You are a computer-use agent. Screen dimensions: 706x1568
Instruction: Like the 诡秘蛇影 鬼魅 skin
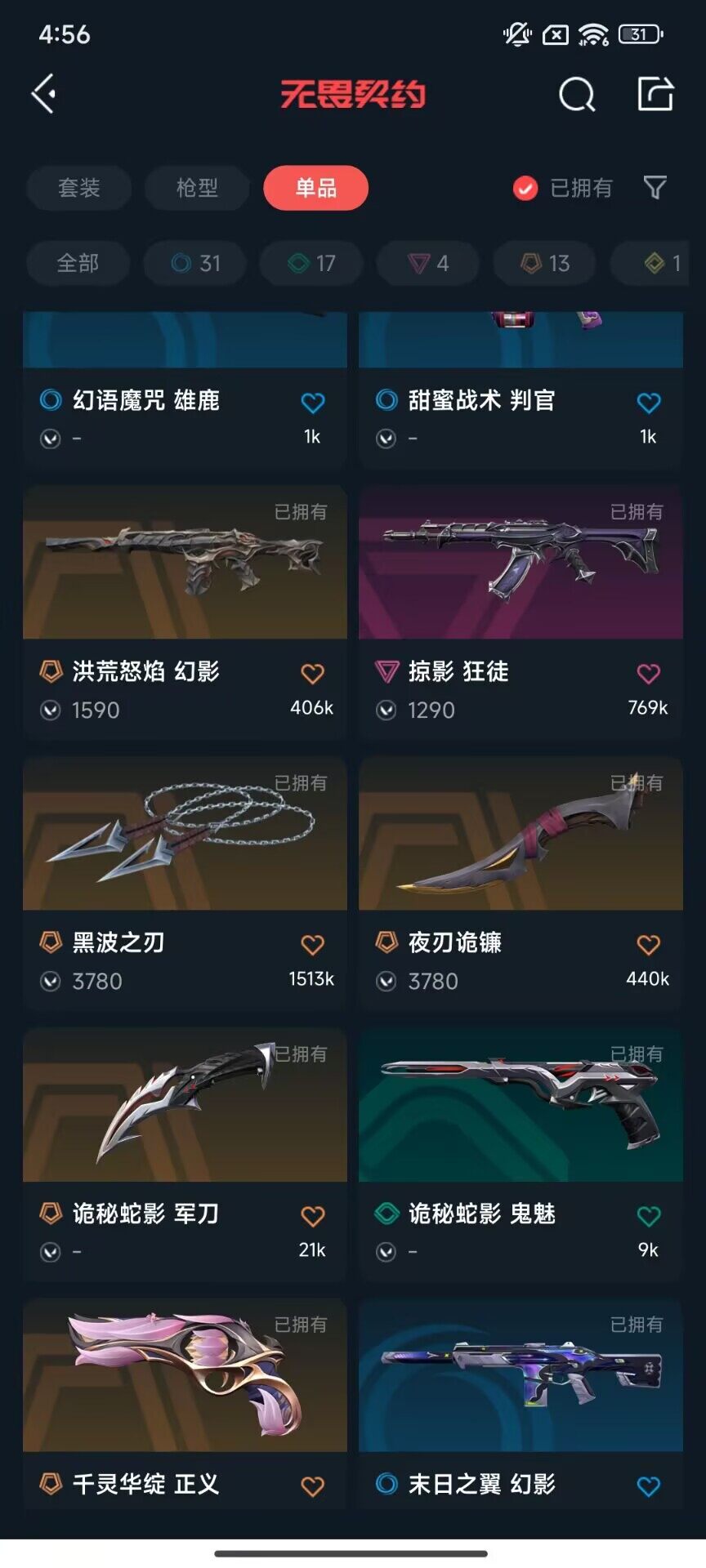click(648, 1216)
